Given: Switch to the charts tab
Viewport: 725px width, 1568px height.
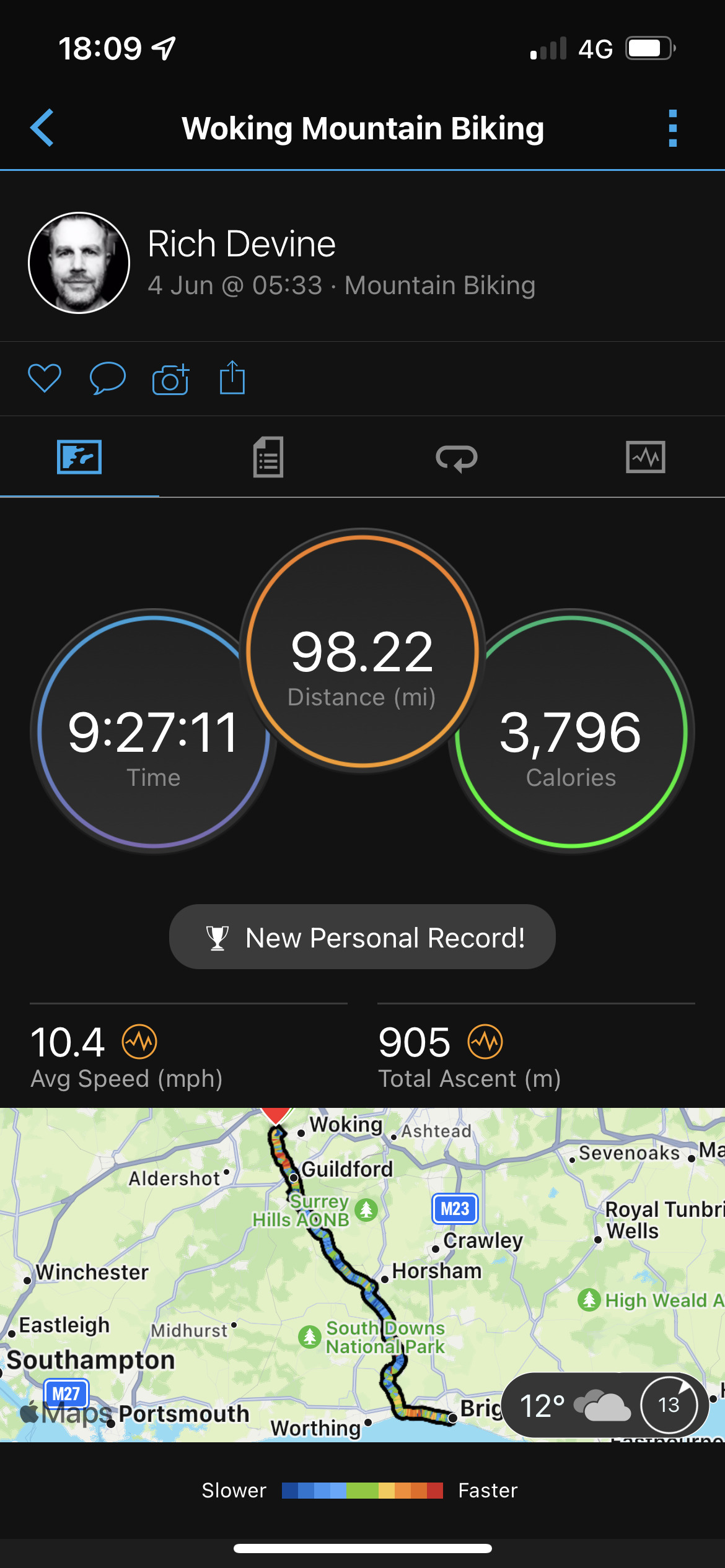Looking at the screenshot, I should [x=646, y=457].
